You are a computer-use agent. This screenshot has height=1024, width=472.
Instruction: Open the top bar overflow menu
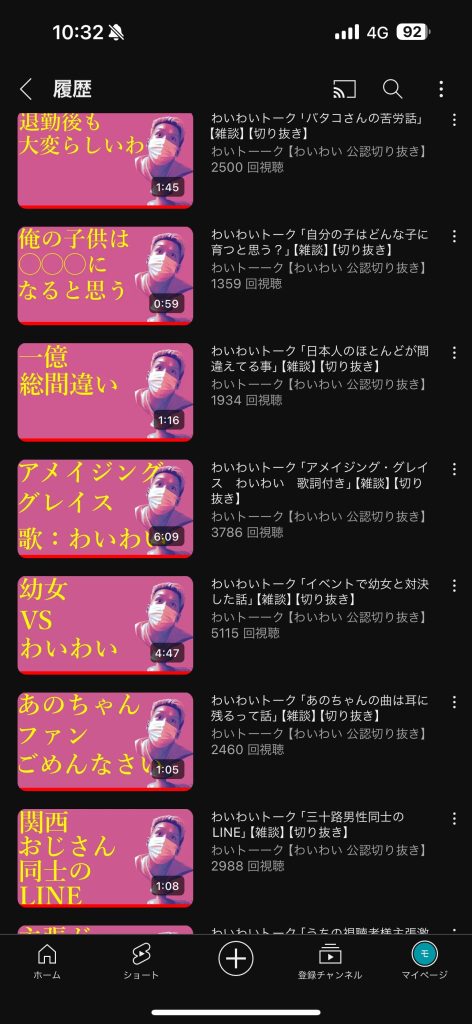point(441,89)
